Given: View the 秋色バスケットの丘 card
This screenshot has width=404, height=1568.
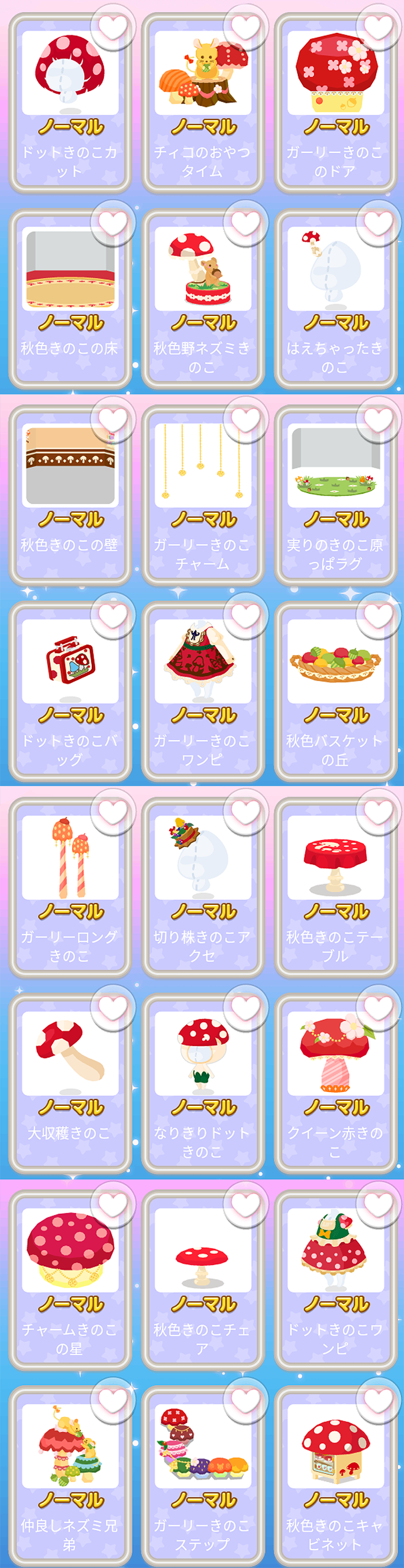Looking at the screenshot, I should (x=335, y=692).
